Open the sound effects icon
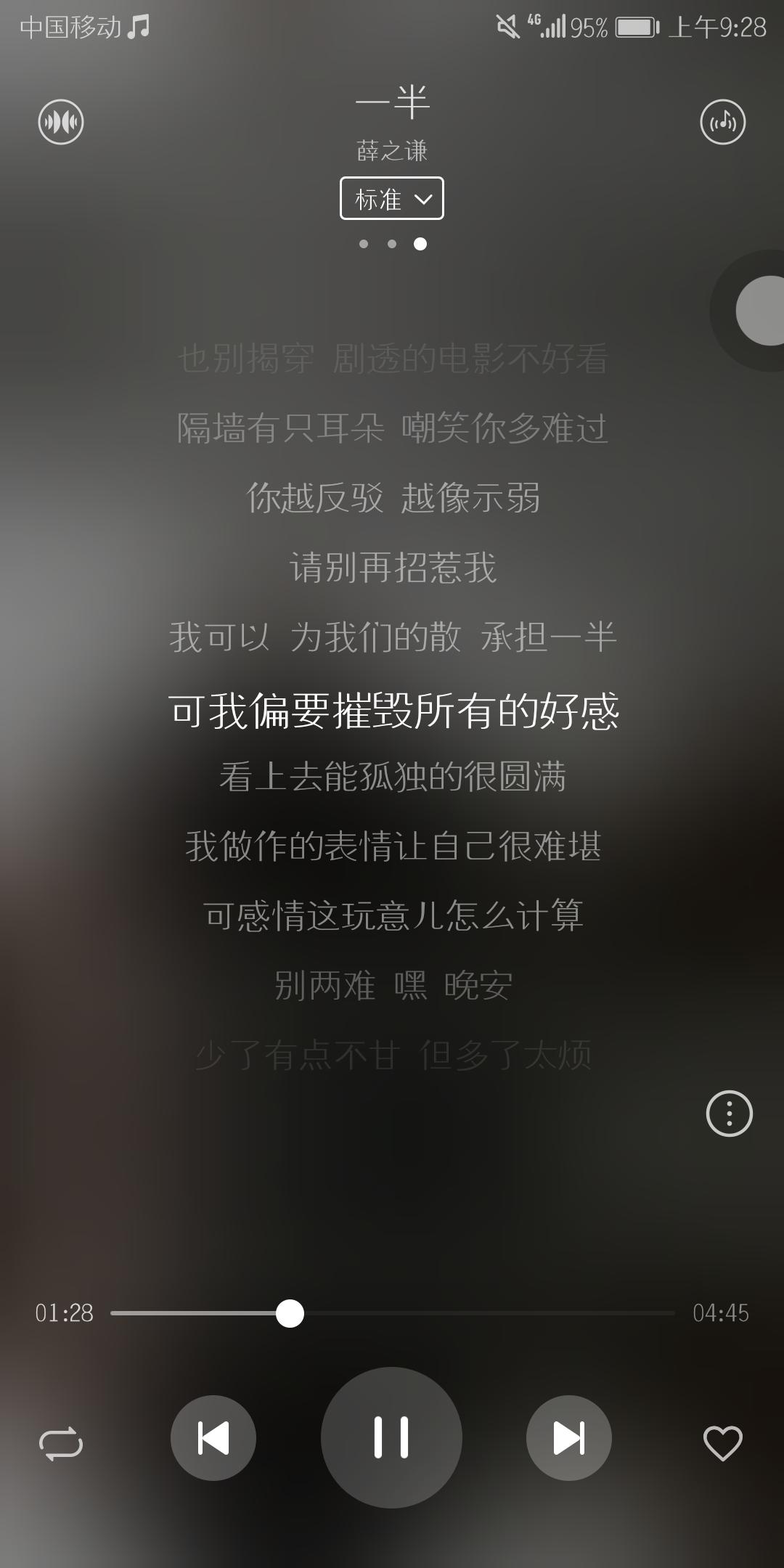This screenshot has width=784, height=1568. pos(61,121)
